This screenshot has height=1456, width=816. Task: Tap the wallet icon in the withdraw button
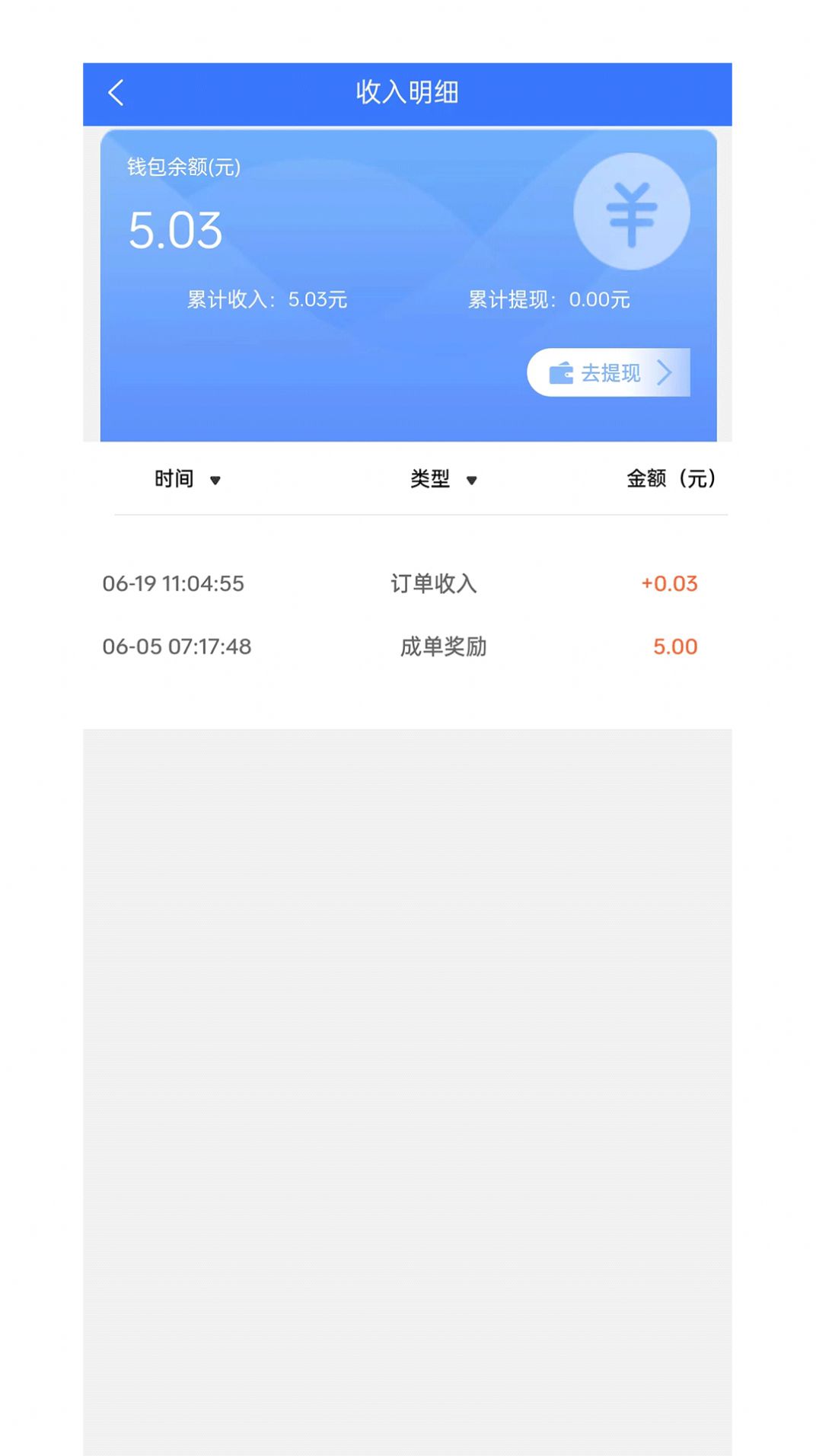pyautogui.click(x=561, y=373)
